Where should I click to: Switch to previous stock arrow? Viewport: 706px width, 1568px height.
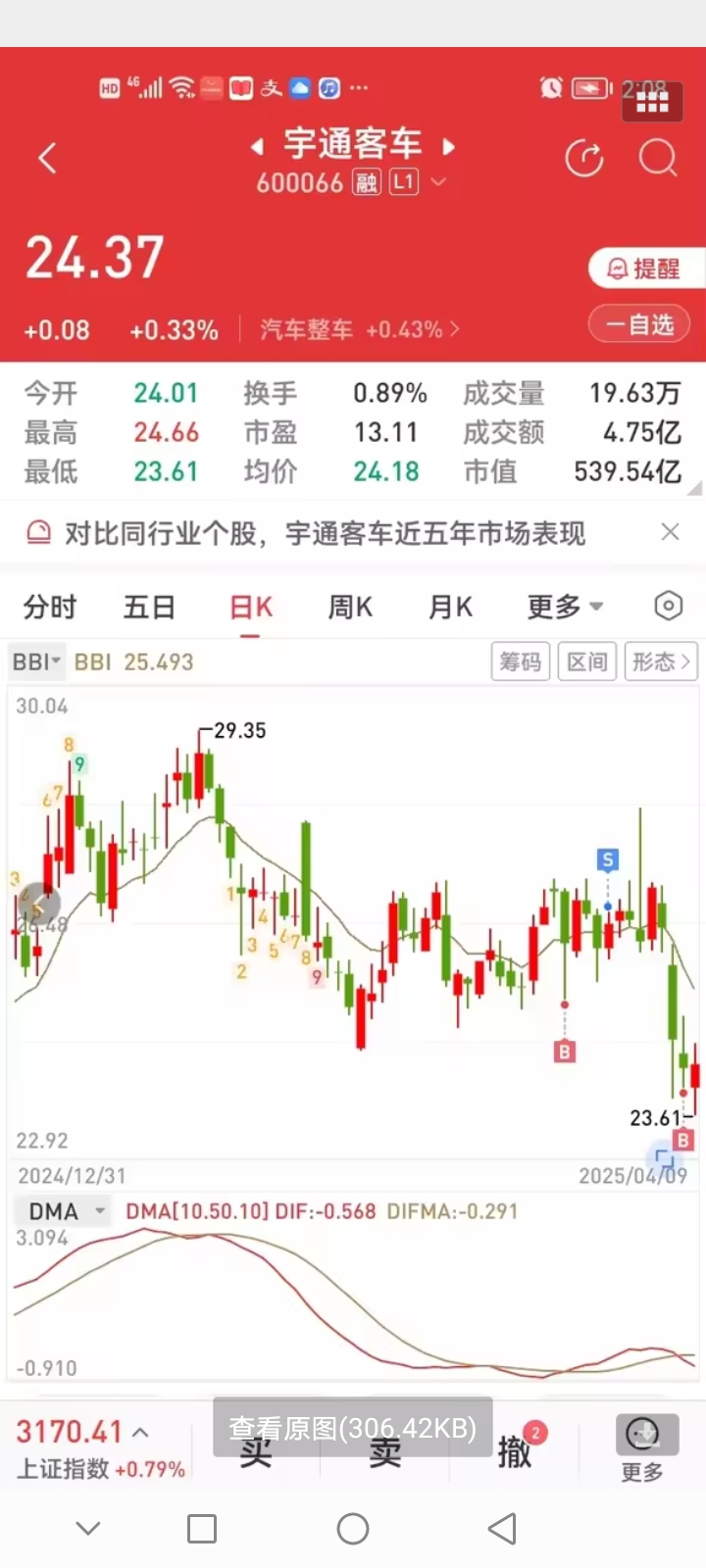point(257,147)
